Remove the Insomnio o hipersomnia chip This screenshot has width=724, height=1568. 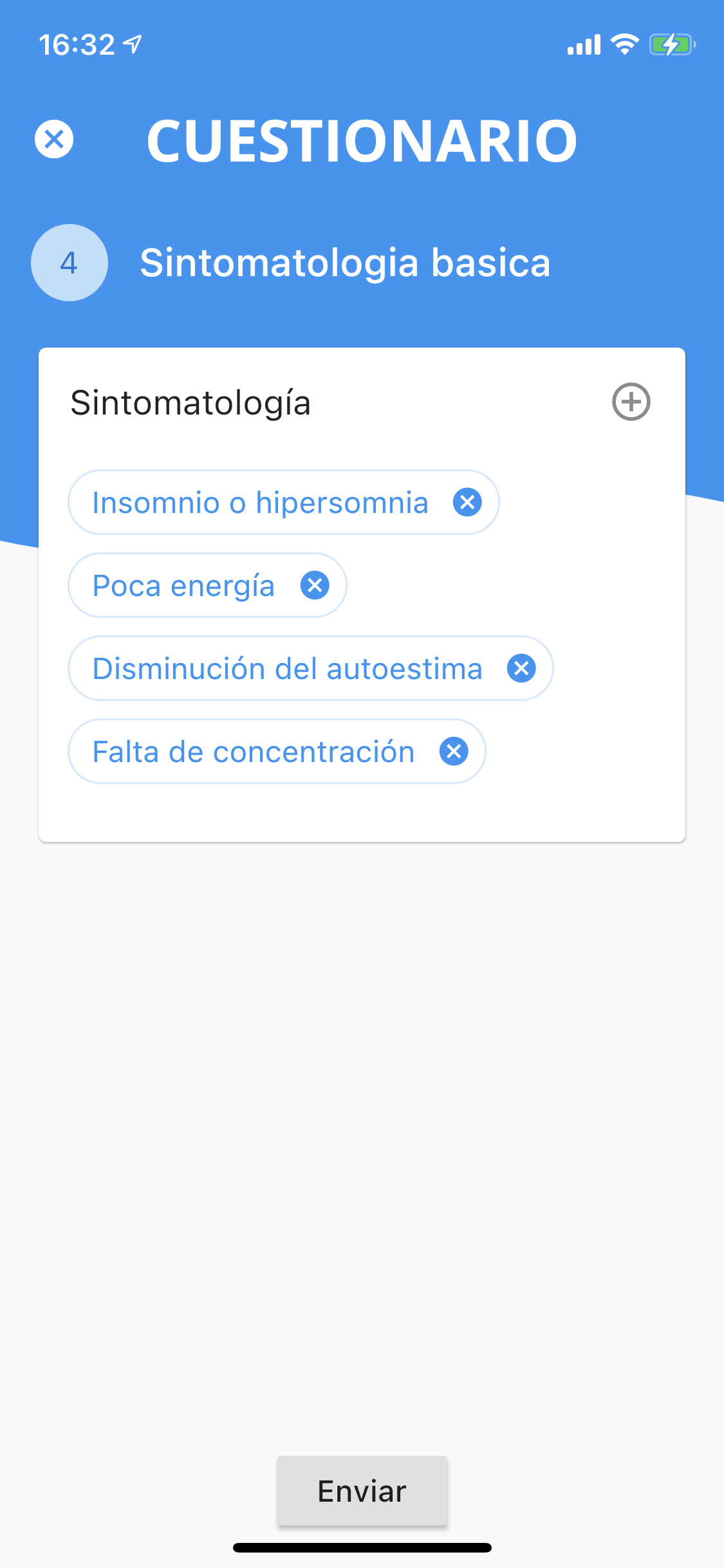[x=467, y=502]
